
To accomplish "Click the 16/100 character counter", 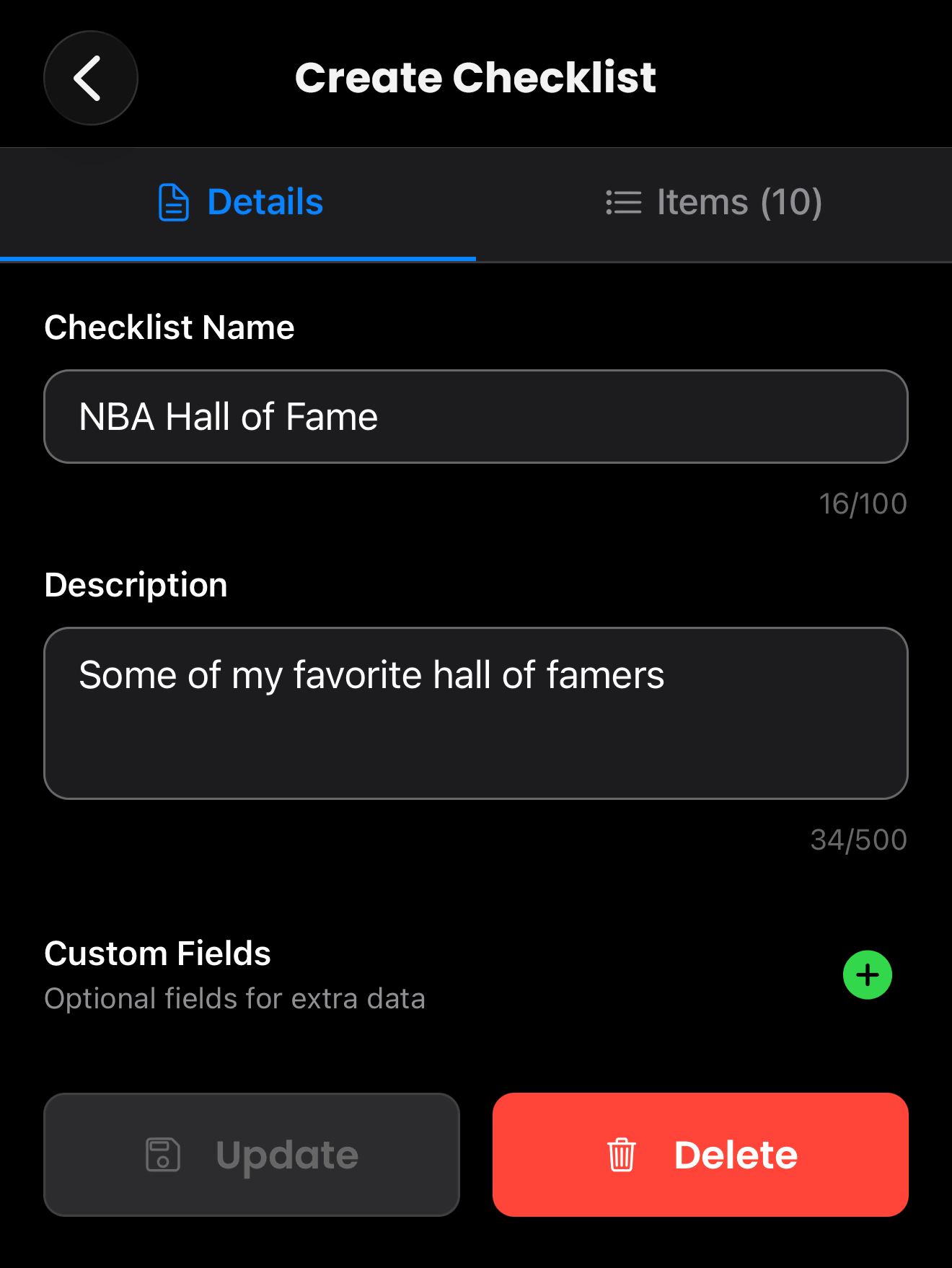I will pyautogui.click(x=863, y=503).
